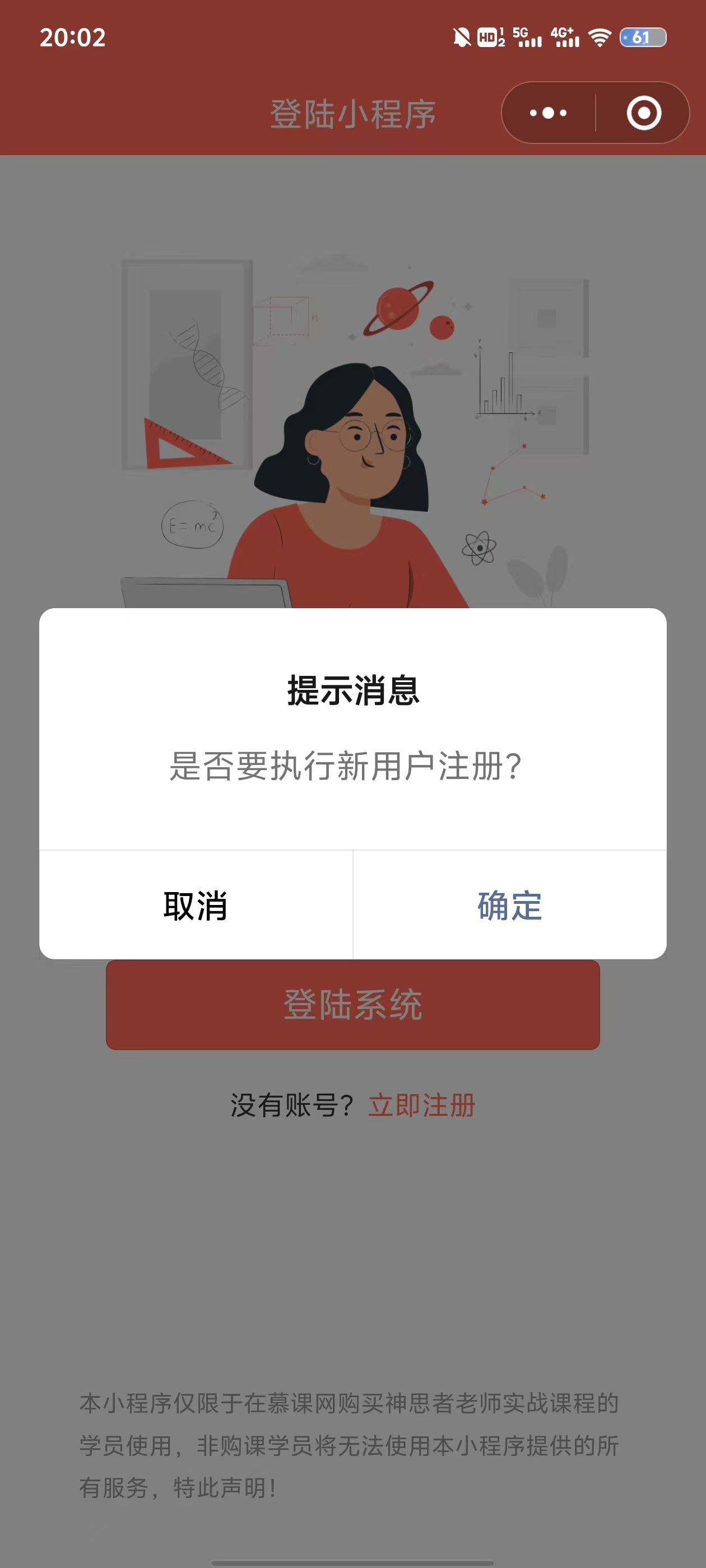The width and height of the screenshot is (706, 1568).
Task: Tap the 提示消息 dialog title
Action: (352, 688)
